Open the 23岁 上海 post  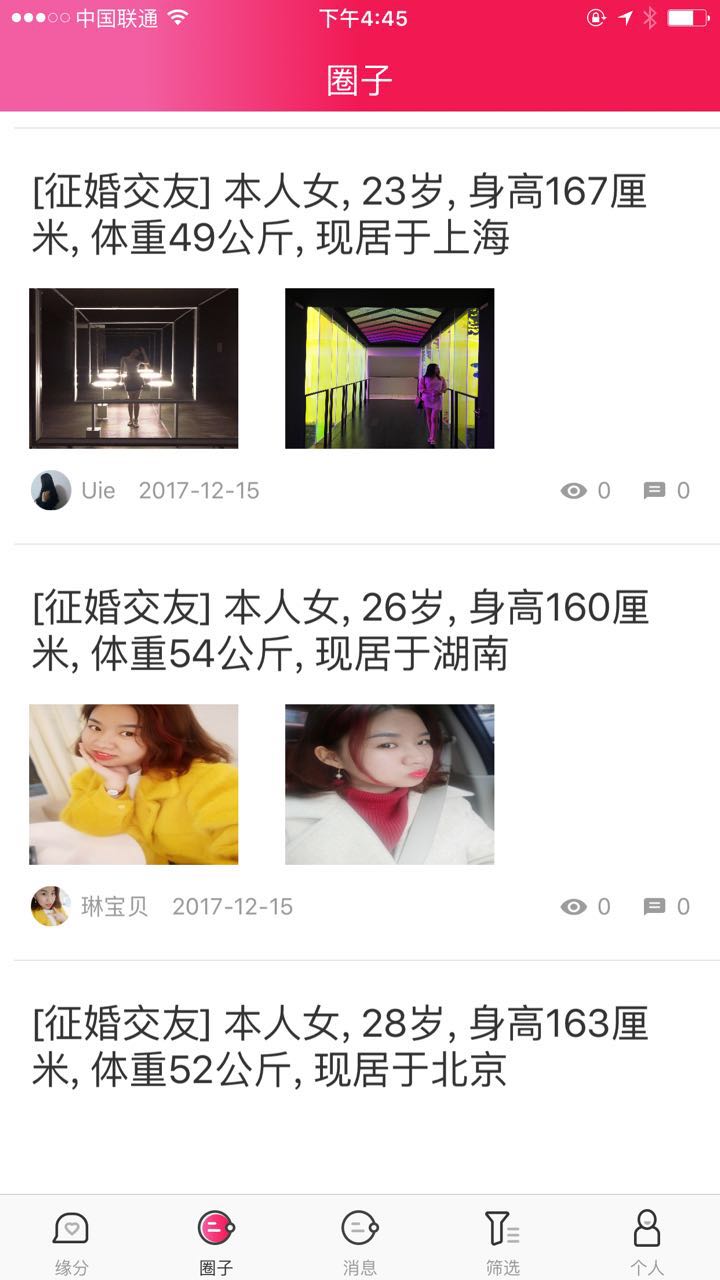[340, 214]
